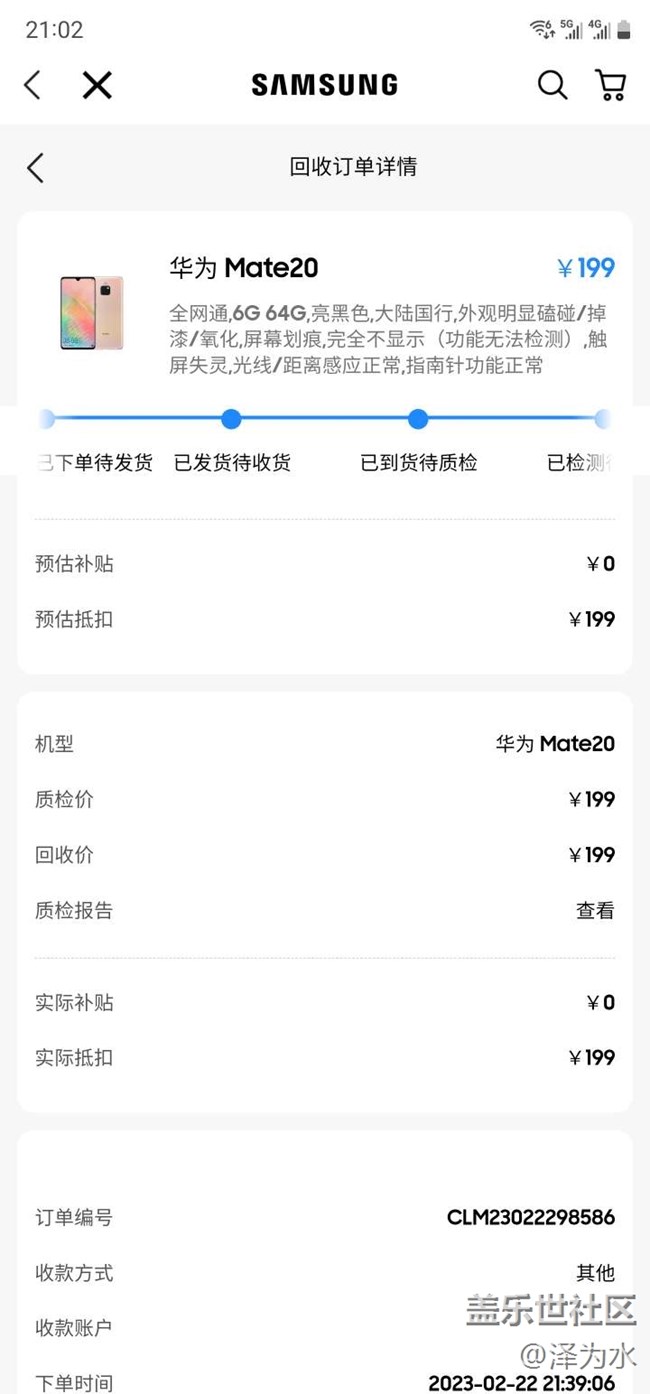Open the search magnifier icon

coord(552,85)
